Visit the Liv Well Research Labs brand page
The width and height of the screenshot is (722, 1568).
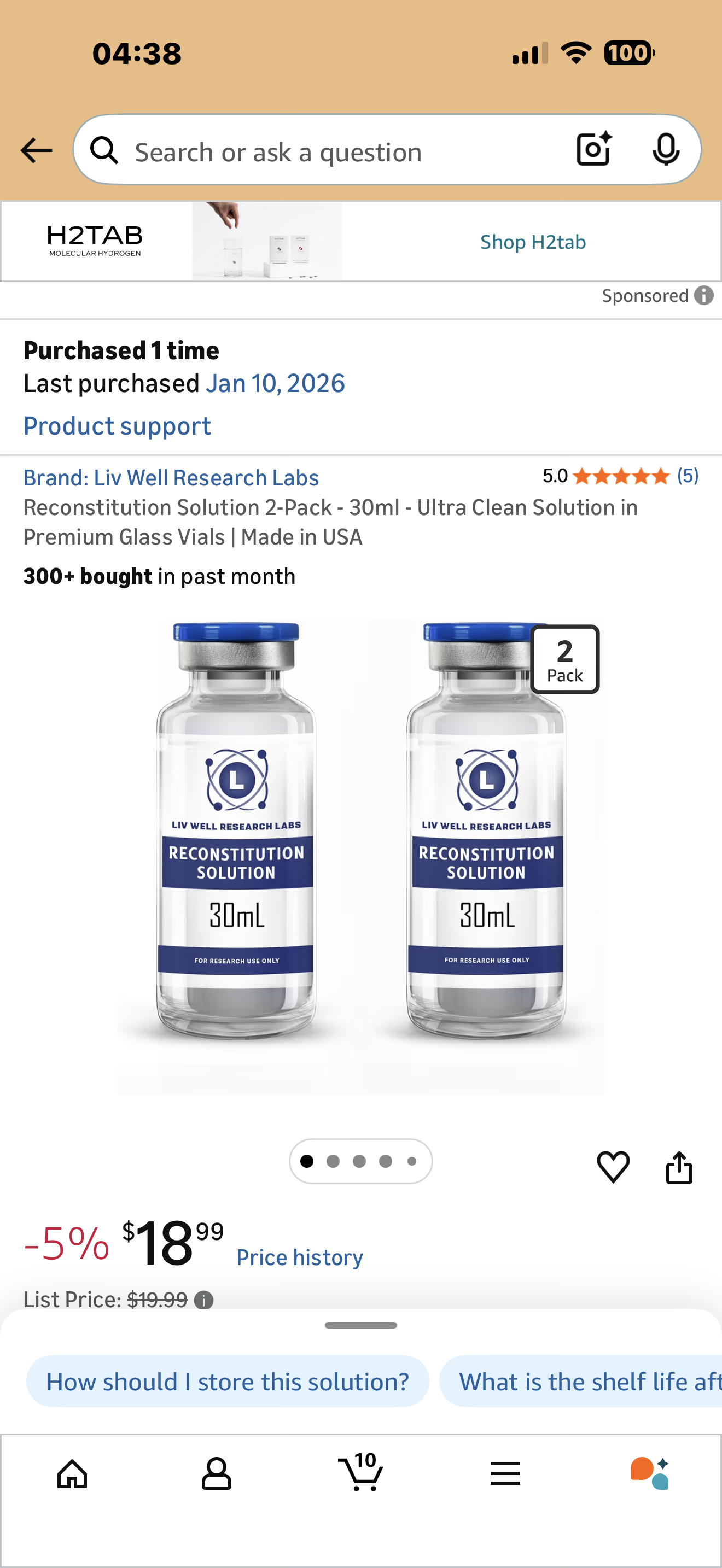(171, 478)
